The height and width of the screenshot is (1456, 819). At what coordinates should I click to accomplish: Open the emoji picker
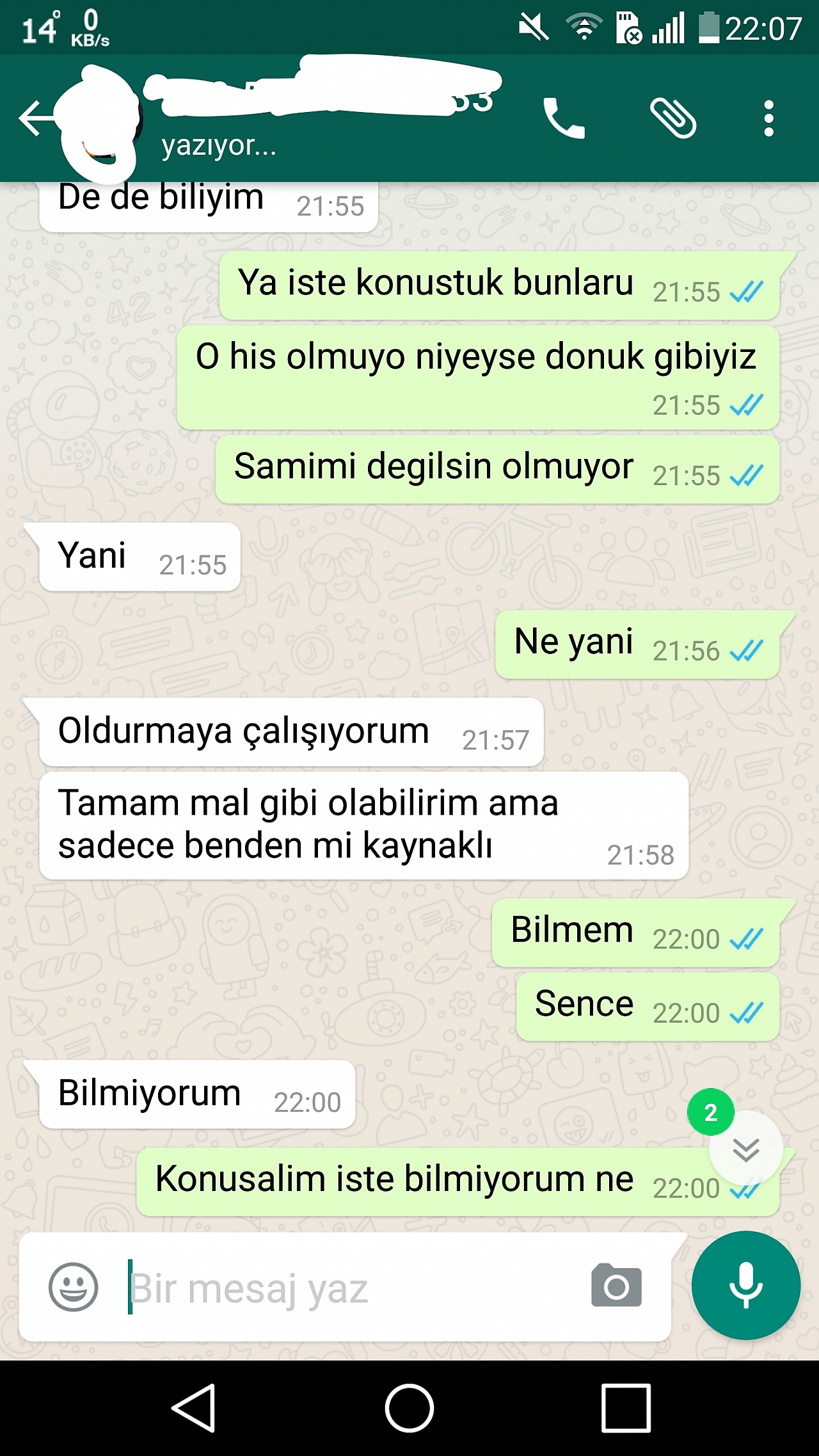click(73, 1287)
